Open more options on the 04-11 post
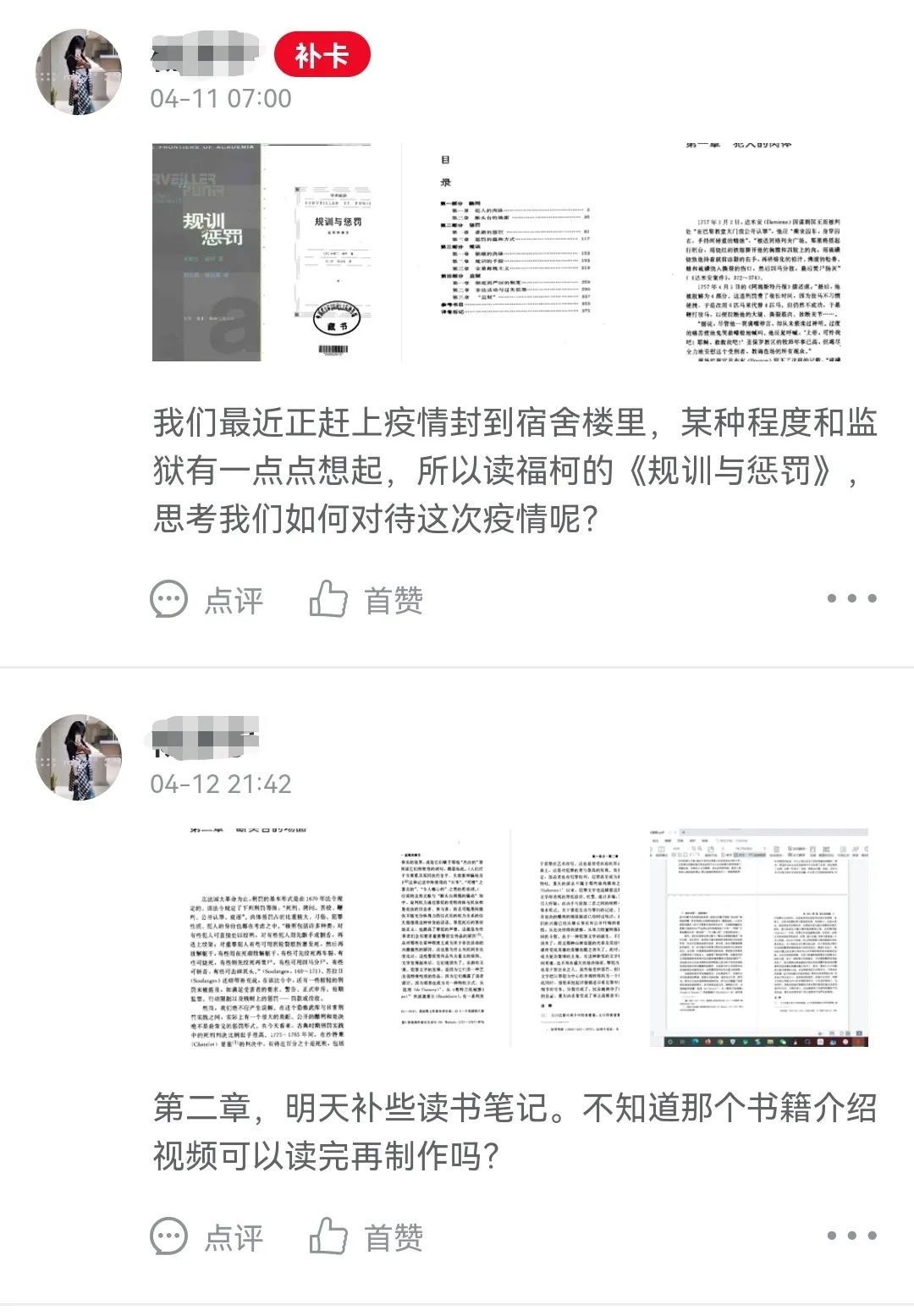 coord(851,598)
